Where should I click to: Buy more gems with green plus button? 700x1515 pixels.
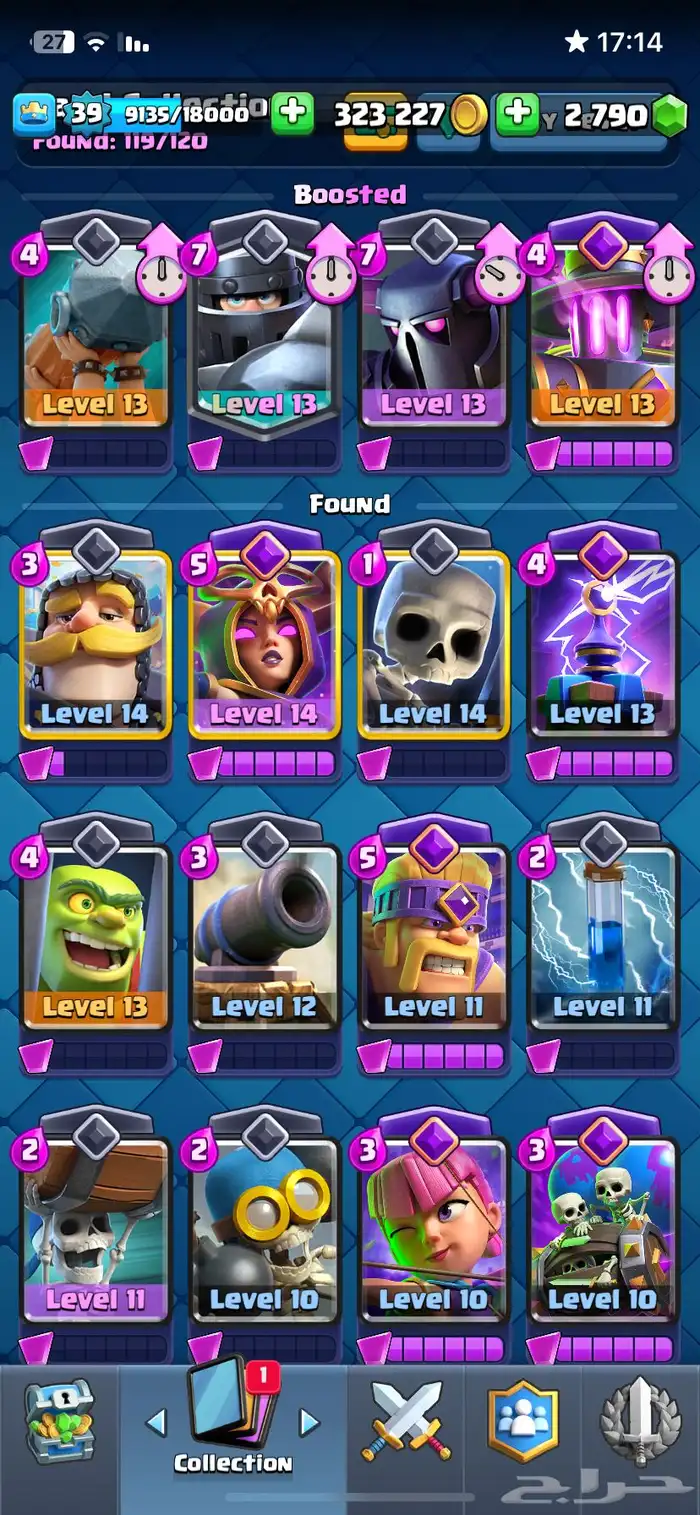click(x=518, y=113)
